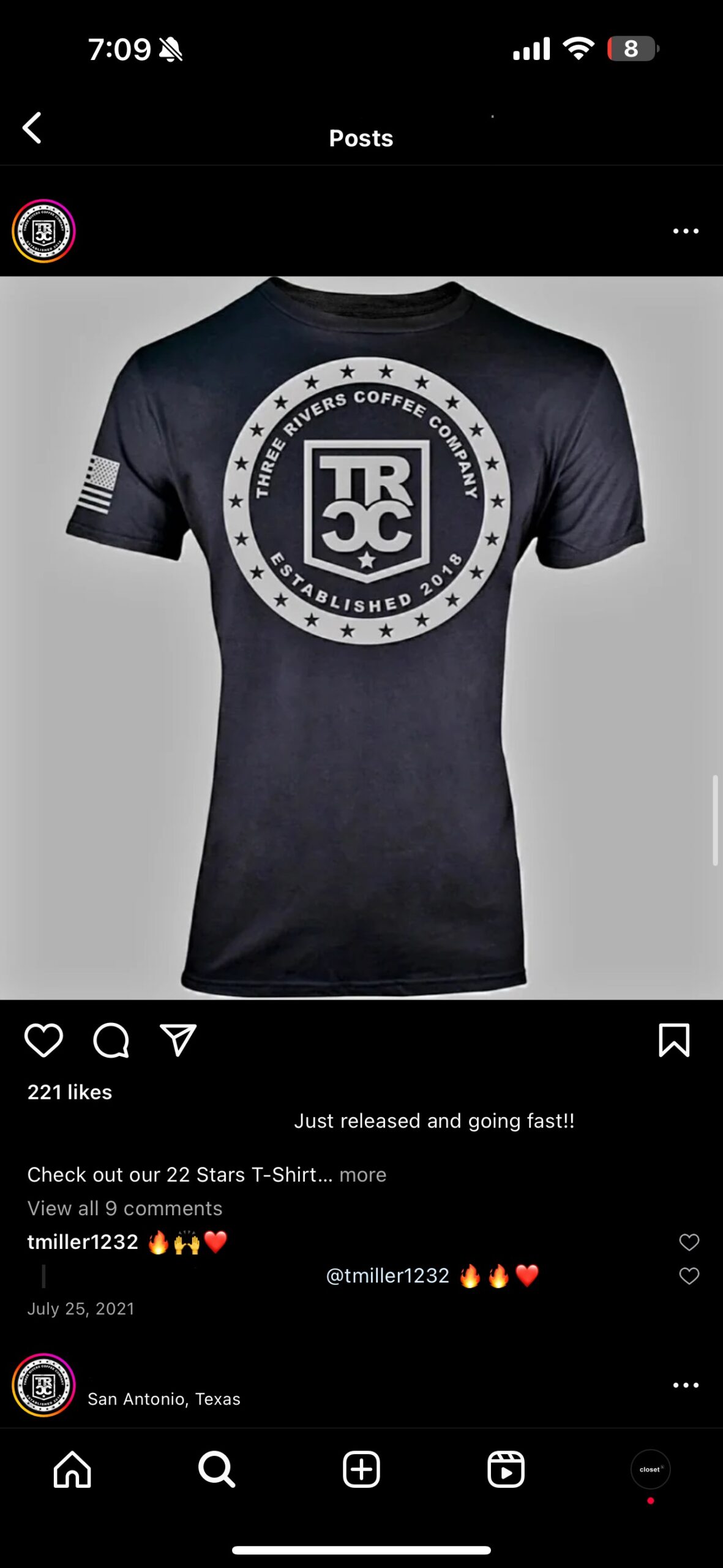
Task: Share the T-shirt post via send icon
Action: [178, 1040]
